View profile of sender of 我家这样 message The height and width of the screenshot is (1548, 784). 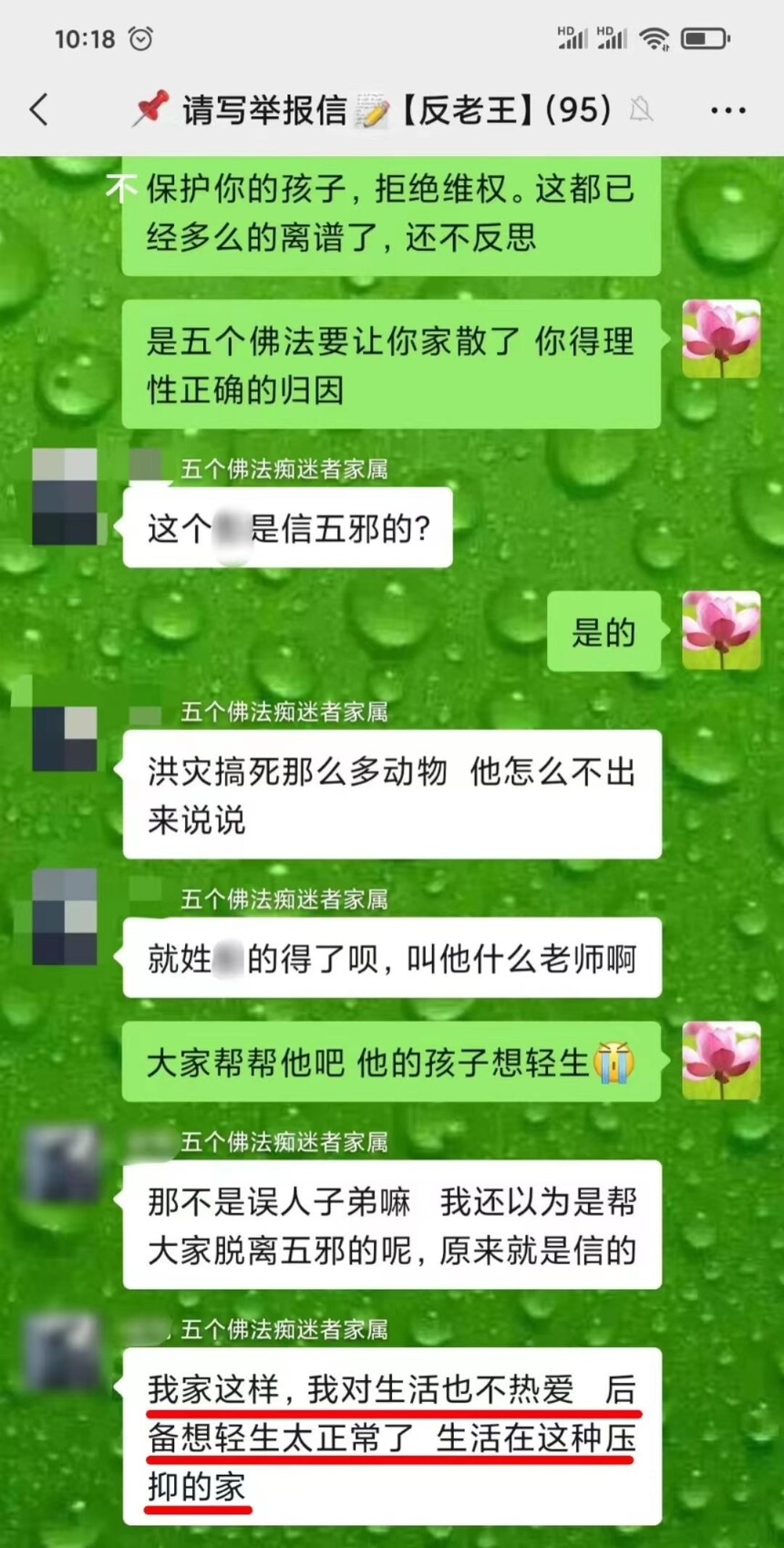[x=64, y=1352]
